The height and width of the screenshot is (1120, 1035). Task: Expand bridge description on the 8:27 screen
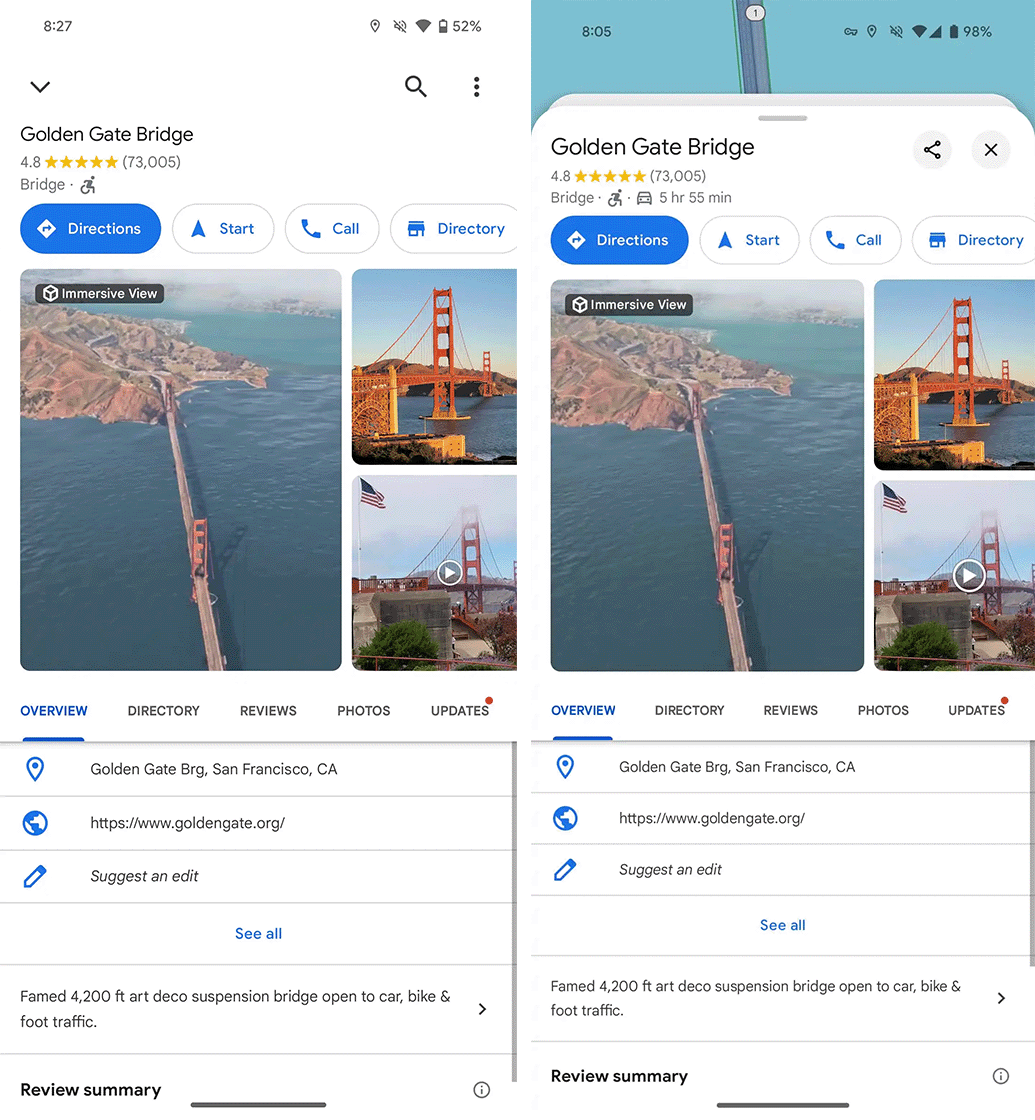[482, 1009]
